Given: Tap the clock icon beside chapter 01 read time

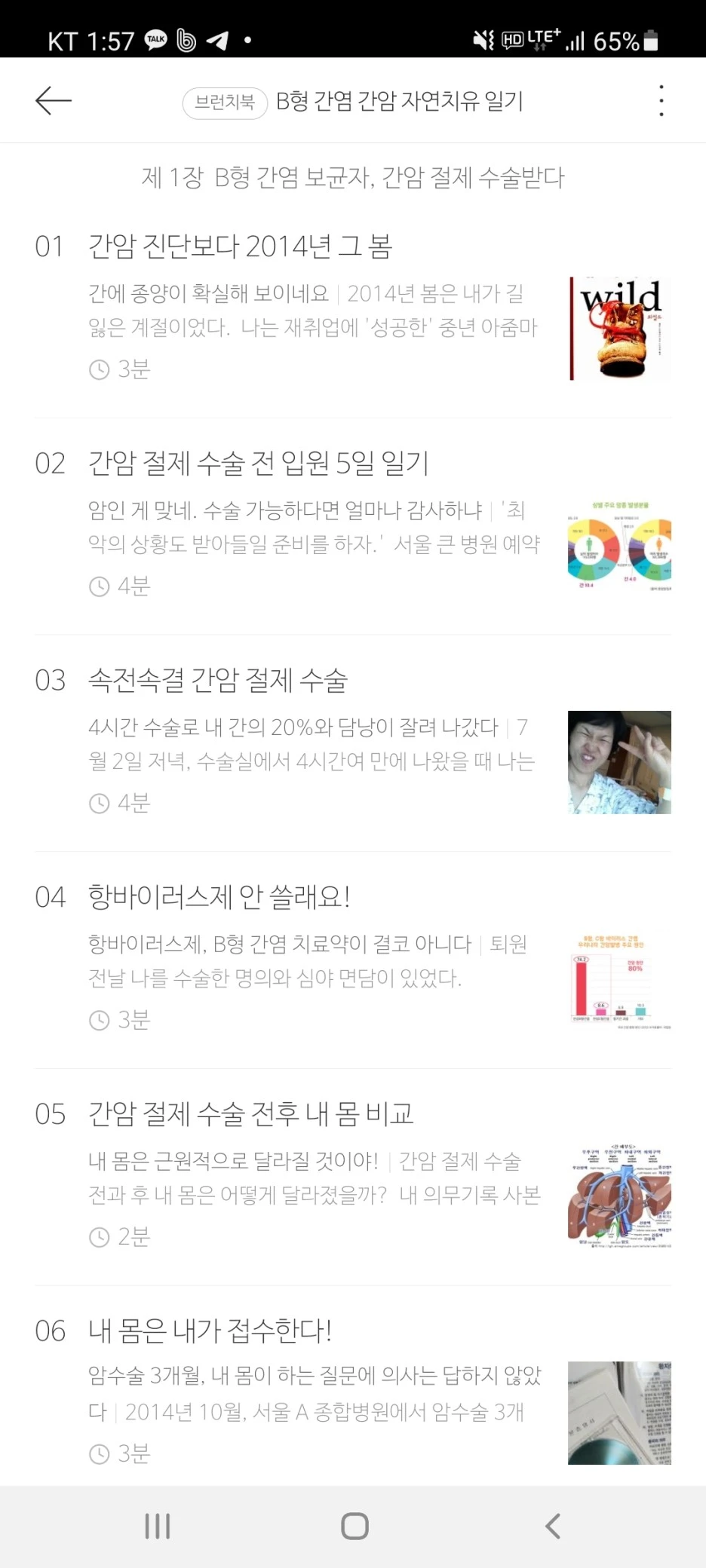Looking at the screenshot, I should point(99,370).
